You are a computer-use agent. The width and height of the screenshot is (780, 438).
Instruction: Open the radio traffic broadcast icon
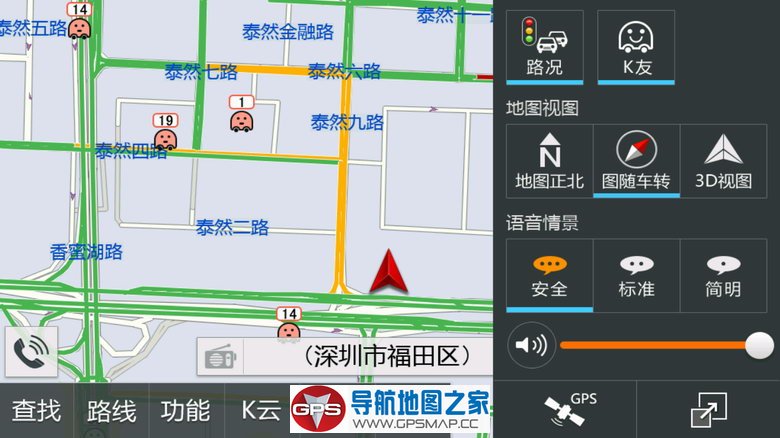[x=219, y=356]
